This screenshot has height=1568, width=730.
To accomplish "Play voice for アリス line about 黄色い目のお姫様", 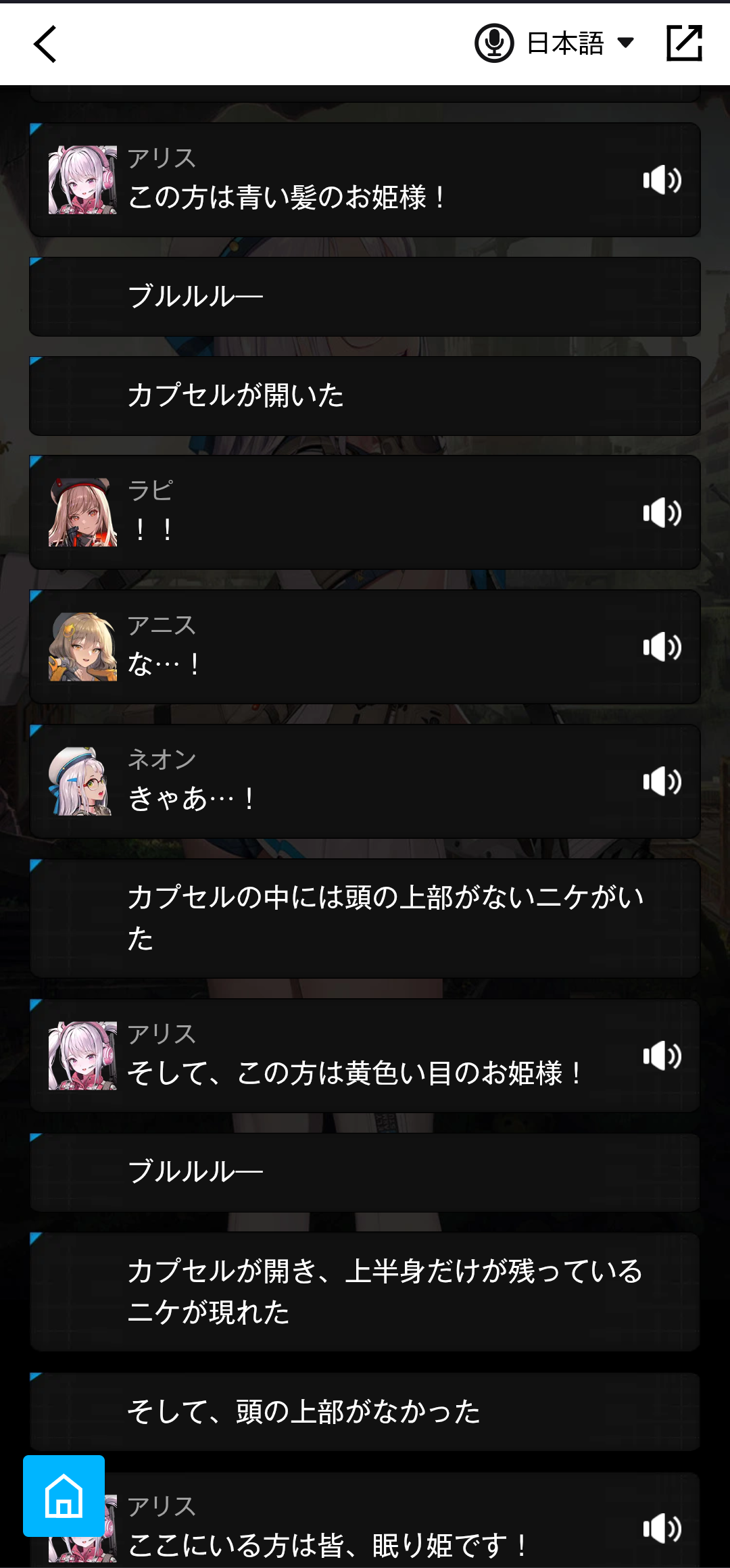I will click(x=662, y=1056).
